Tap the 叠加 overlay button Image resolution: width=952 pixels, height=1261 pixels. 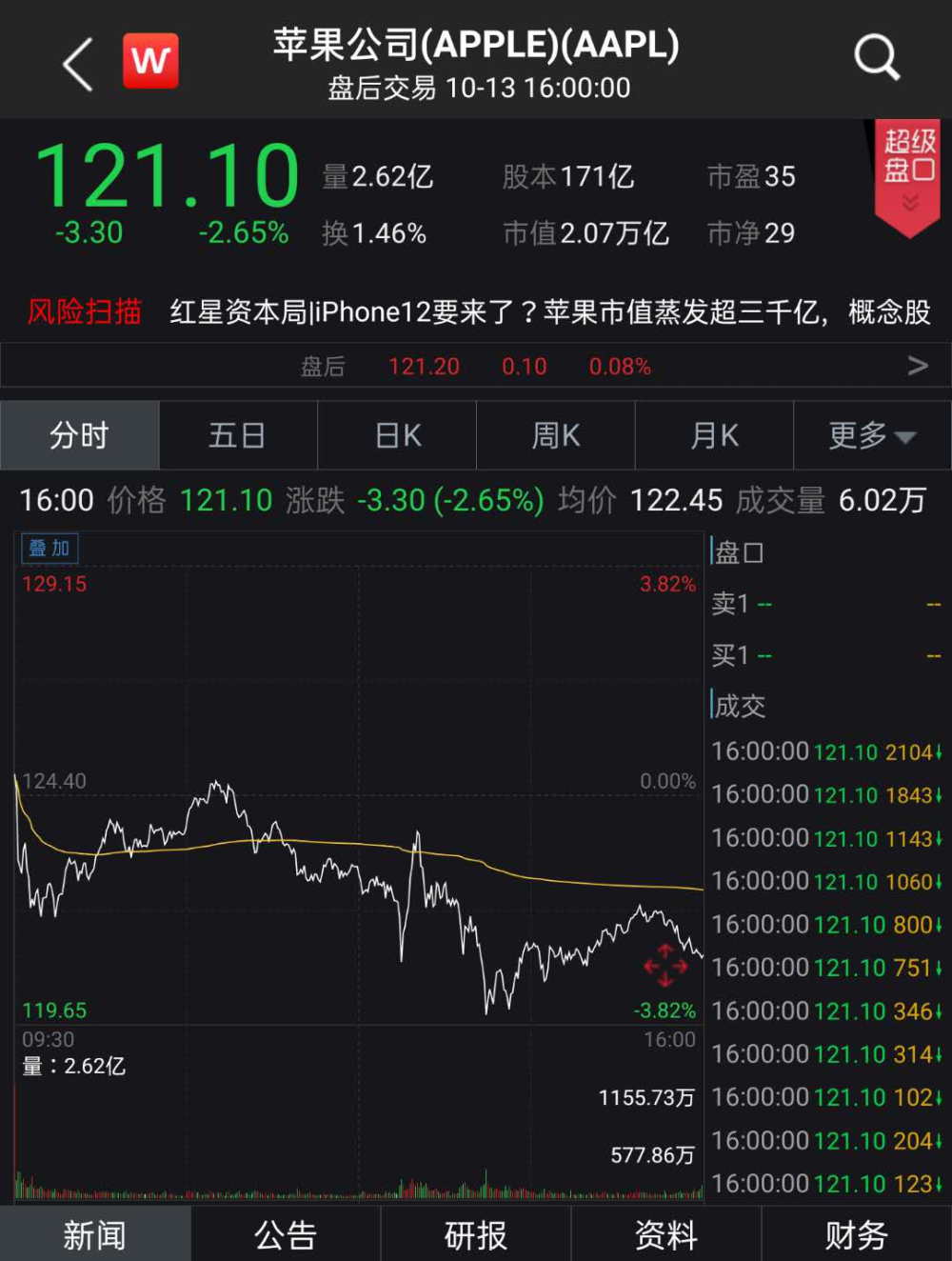tap(50, 549)
